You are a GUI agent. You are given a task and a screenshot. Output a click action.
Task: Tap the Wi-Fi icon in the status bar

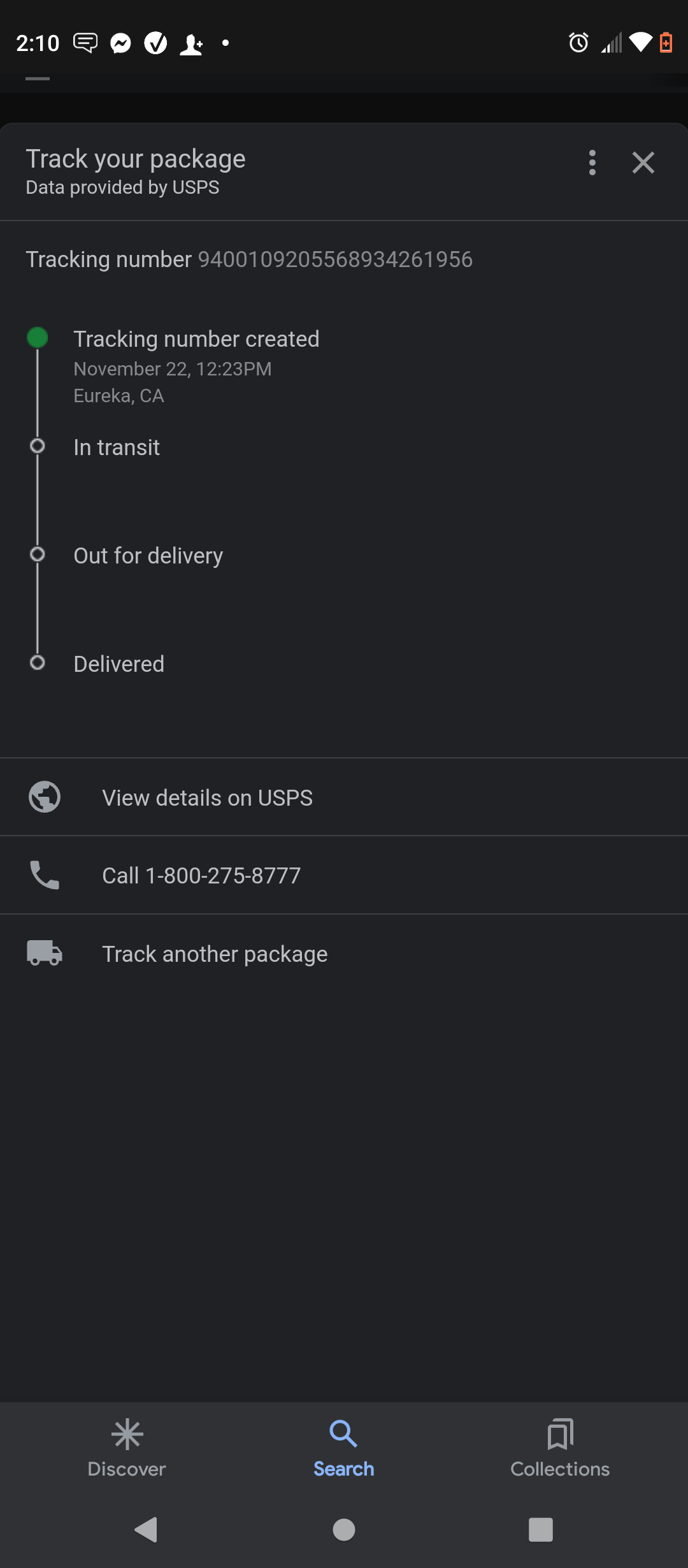pos(640,42)
